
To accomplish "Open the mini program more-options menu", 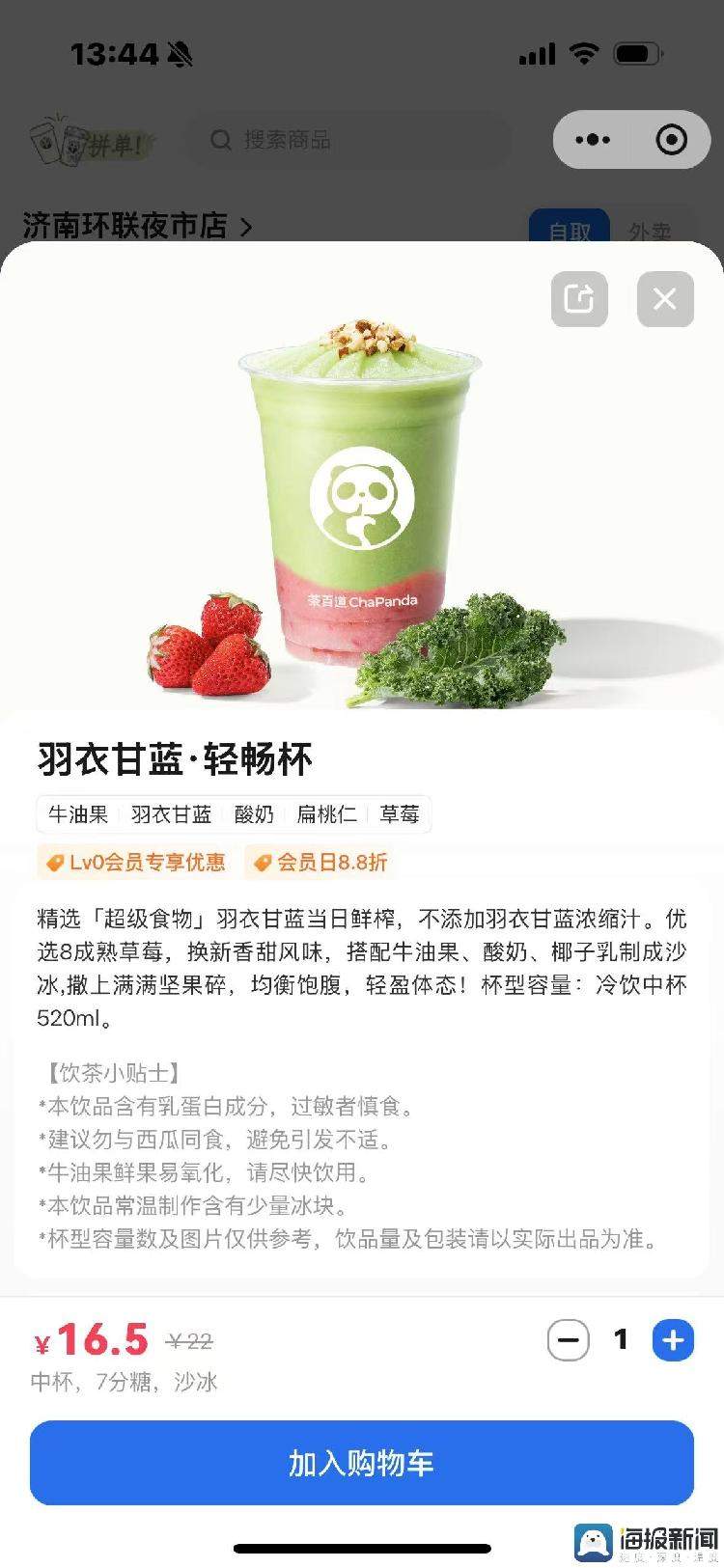I will coord(593,140).
